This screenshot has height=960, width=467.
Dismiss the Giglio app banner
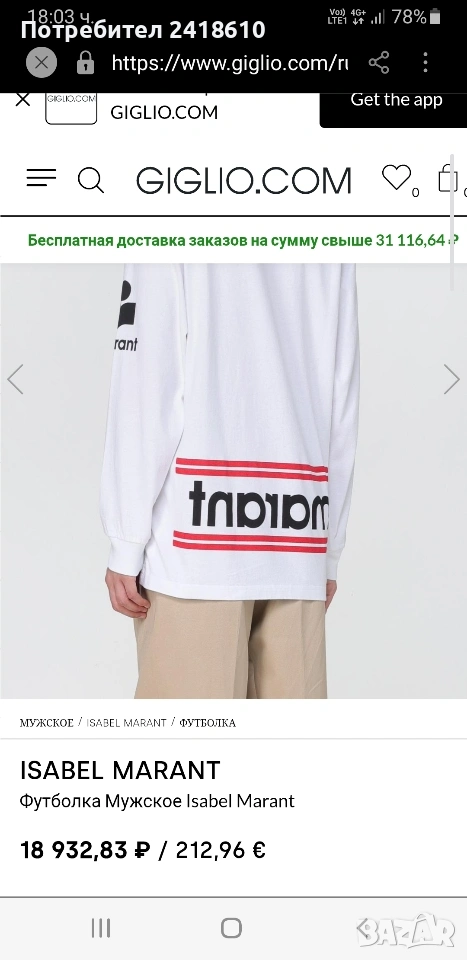coord(23,100)
